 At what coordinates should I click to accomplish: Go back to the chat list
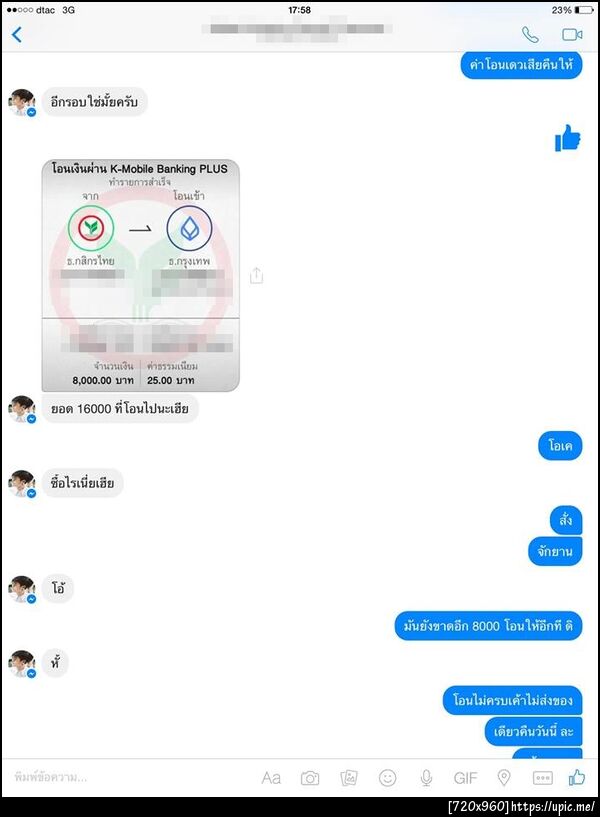16,35
